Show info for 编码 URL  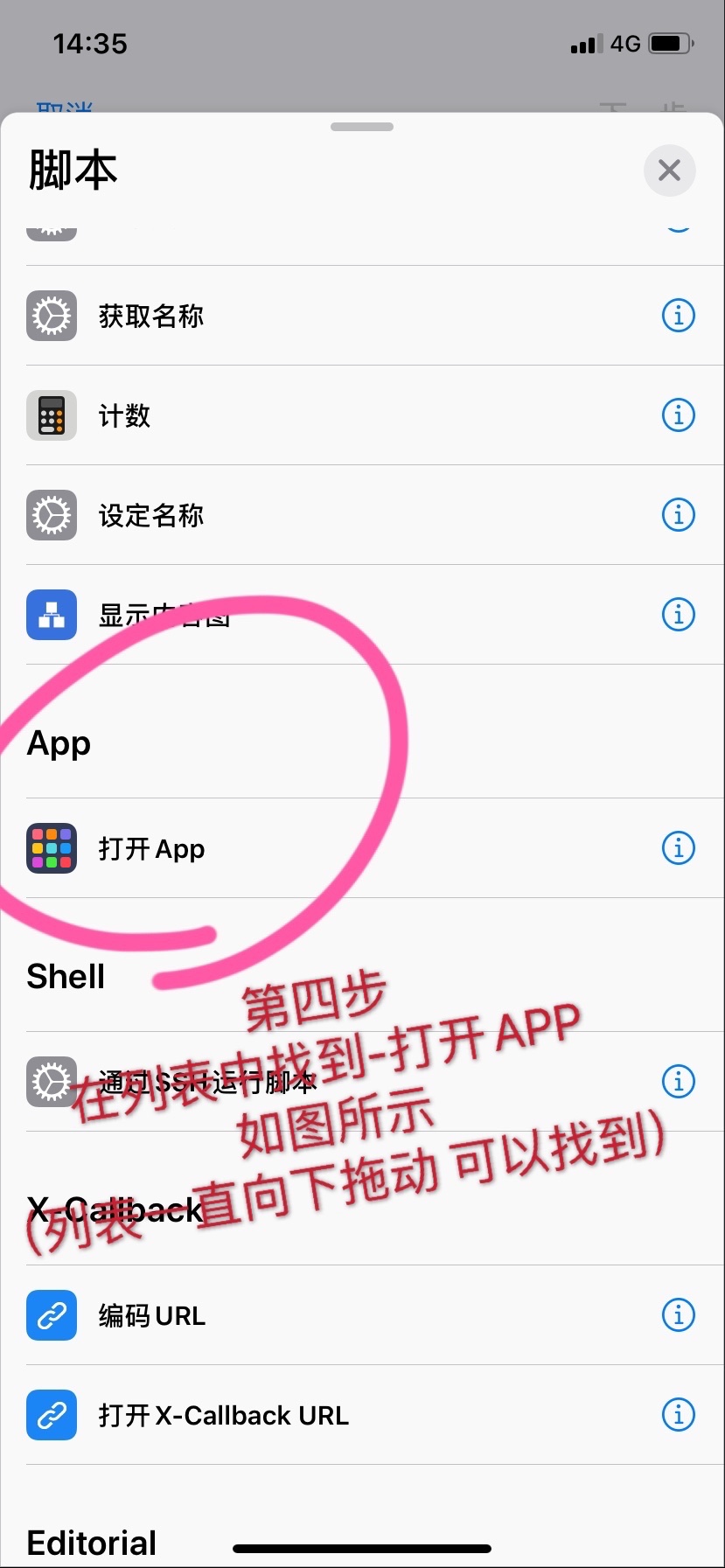coord(678,1314)
